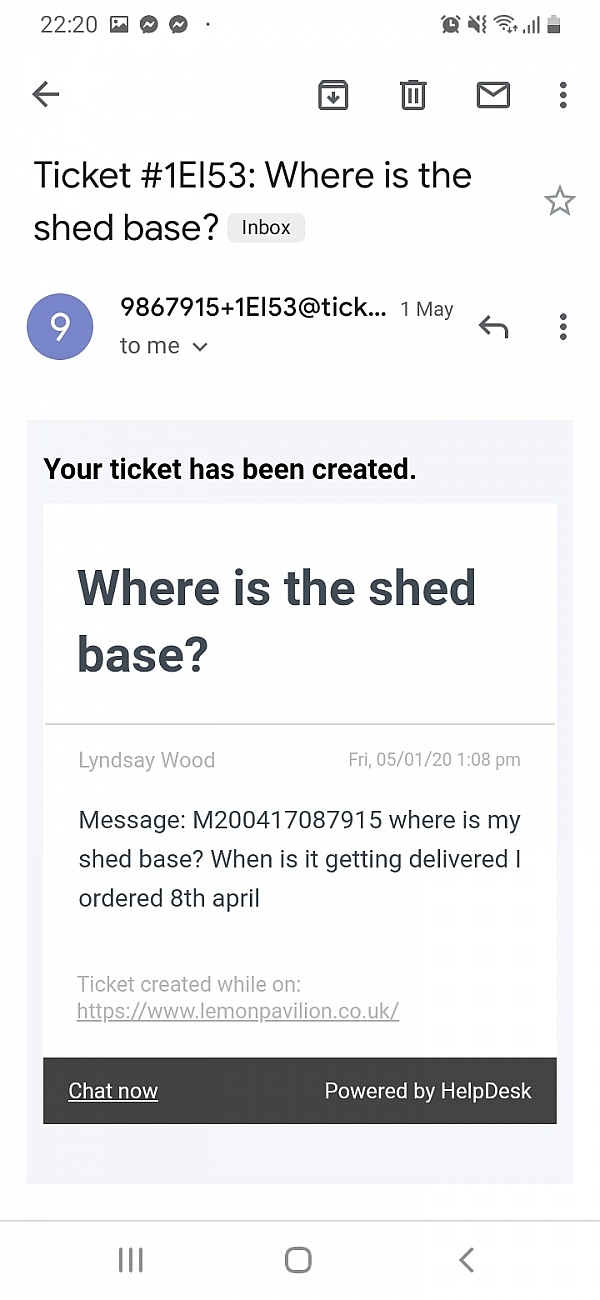This screenshot has width=600, height=1300.
Task: Open the sender avatar with number 9
Action: click(60, 327)
